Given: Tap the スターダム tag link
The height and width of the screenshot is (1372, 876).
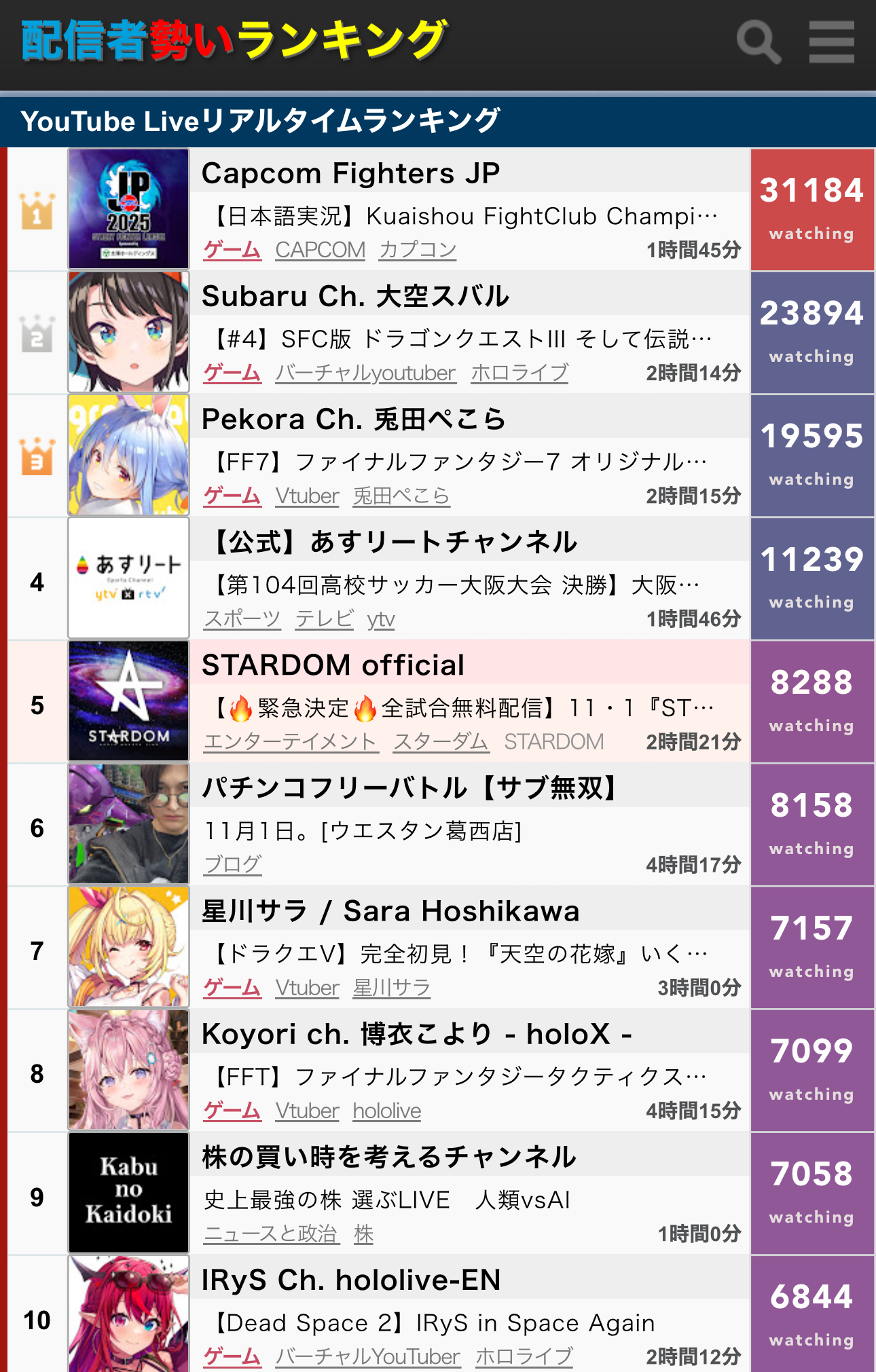Looking at the screenshot, I should [441, 741].
